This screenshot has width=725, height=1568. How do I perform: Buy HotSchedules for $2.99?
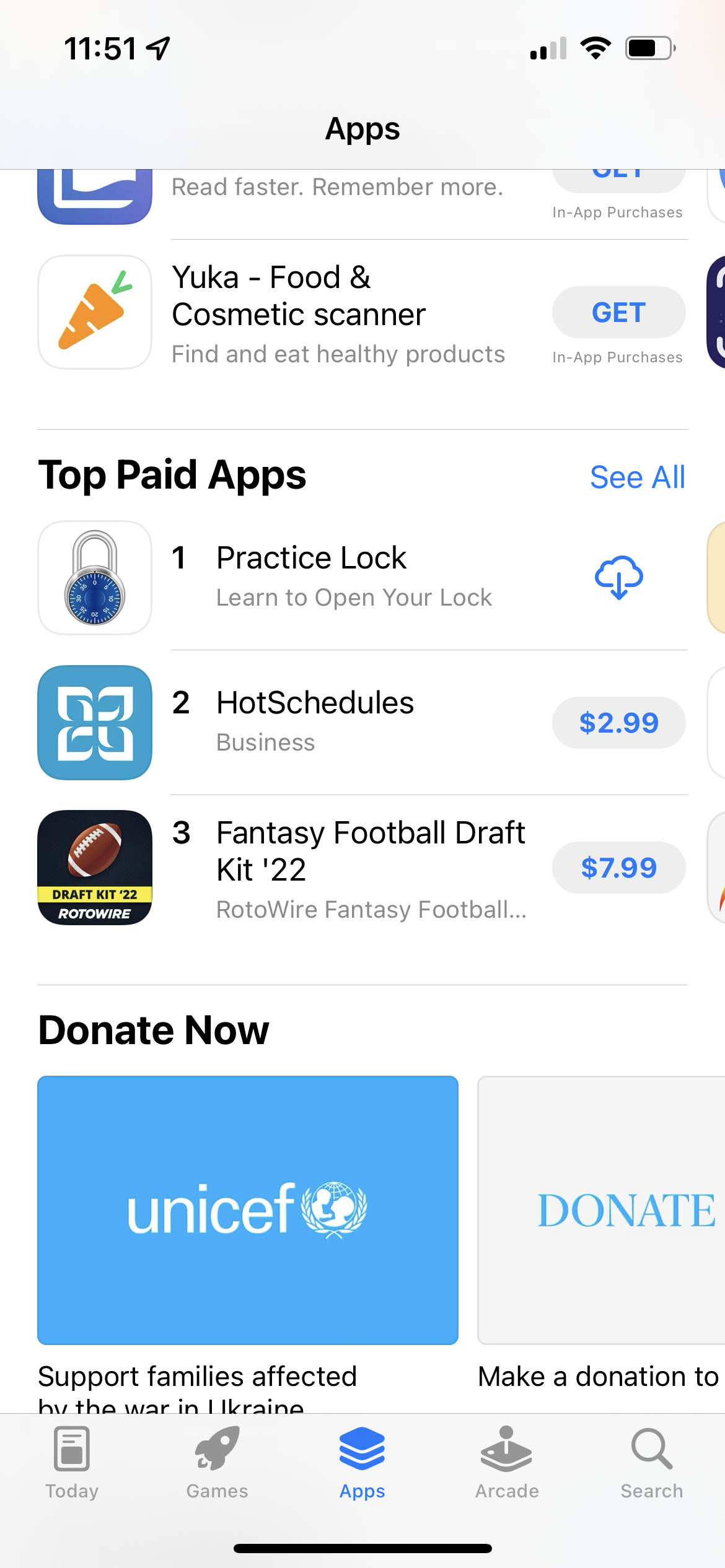click(x=618, y=723)
